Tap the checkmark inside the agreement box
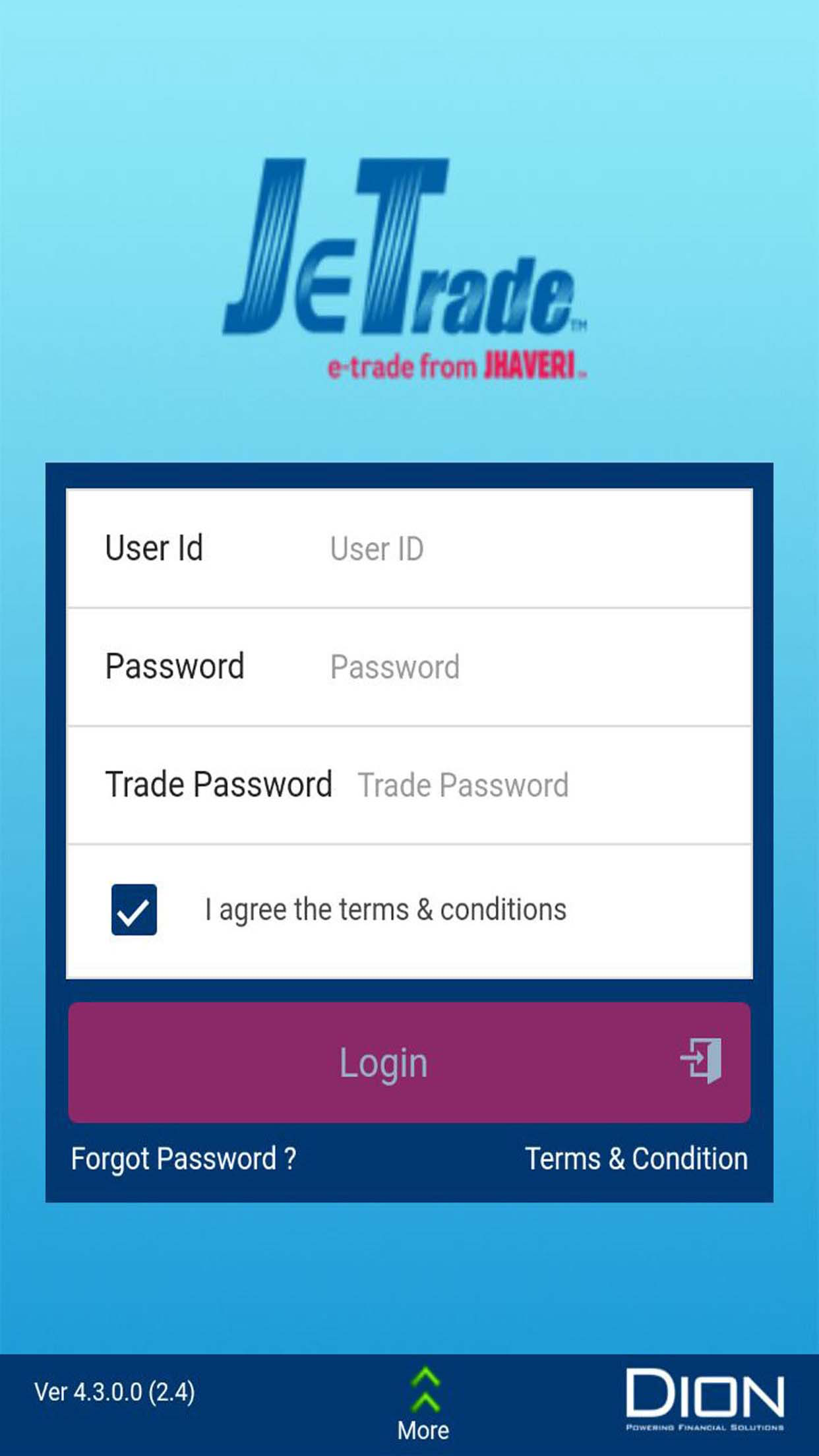 (134, 909)
